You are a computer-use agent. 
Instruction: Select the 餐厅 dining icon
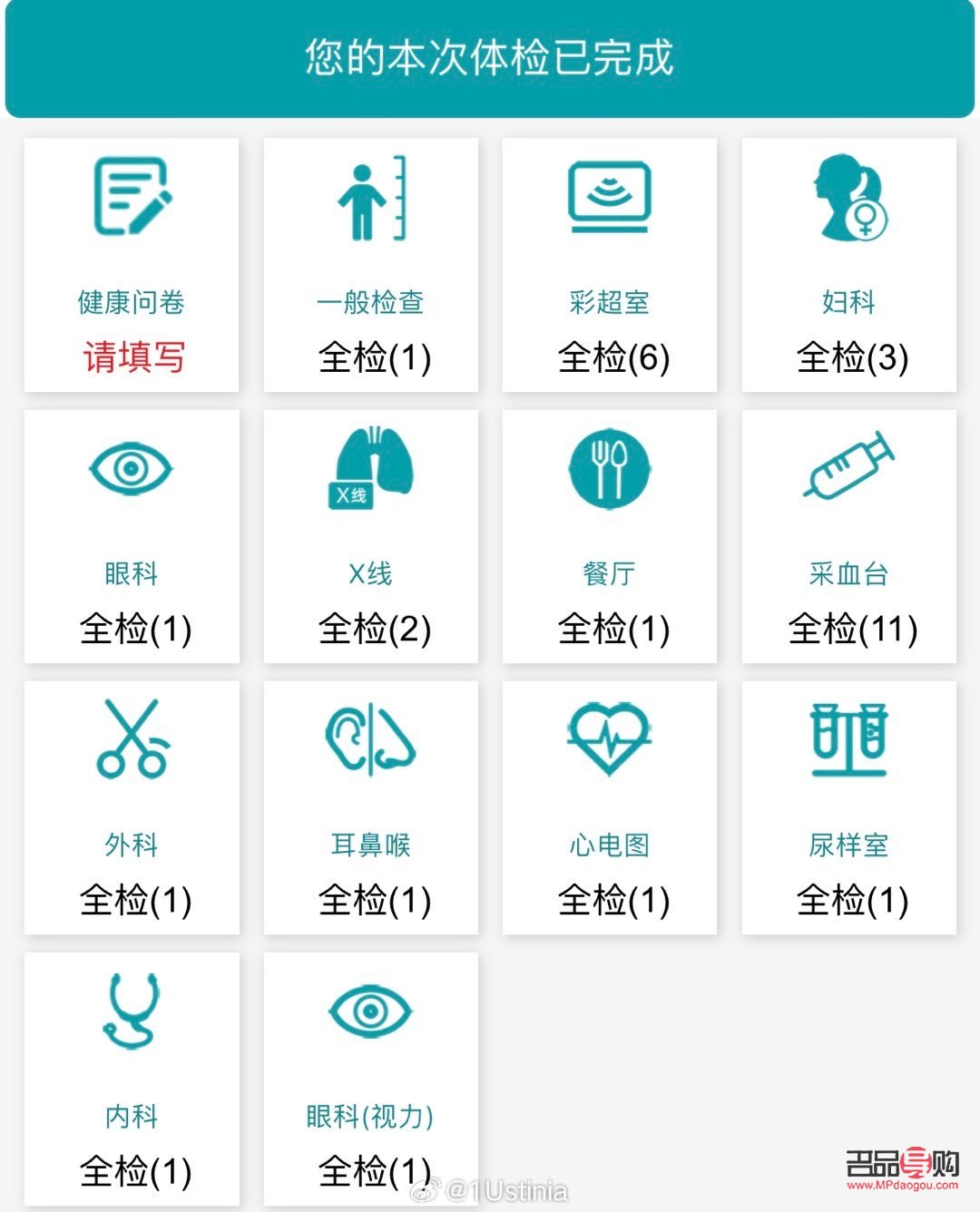pos(610,470)
